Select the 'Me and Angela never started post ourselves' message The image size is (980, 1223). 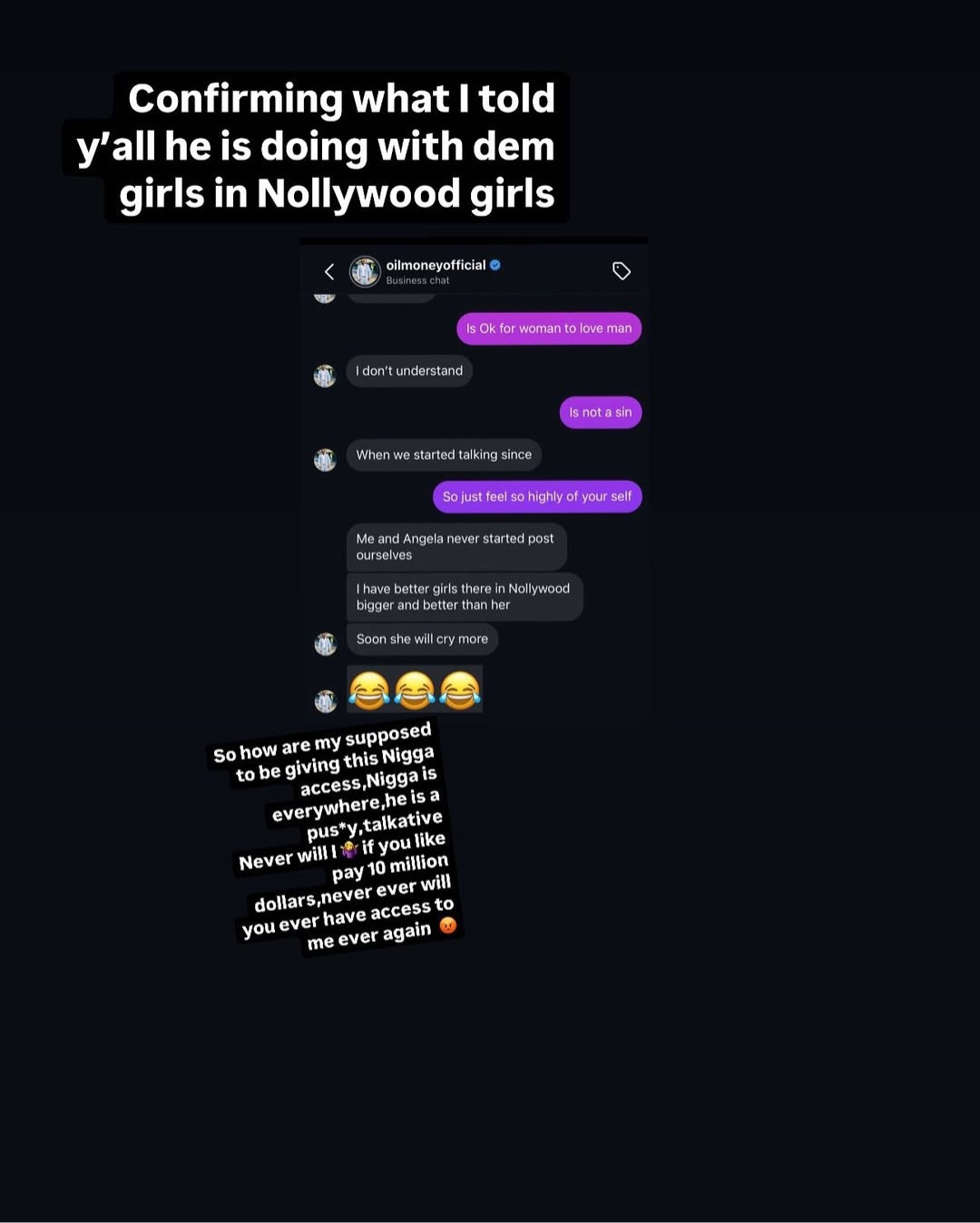coord(456,546)
